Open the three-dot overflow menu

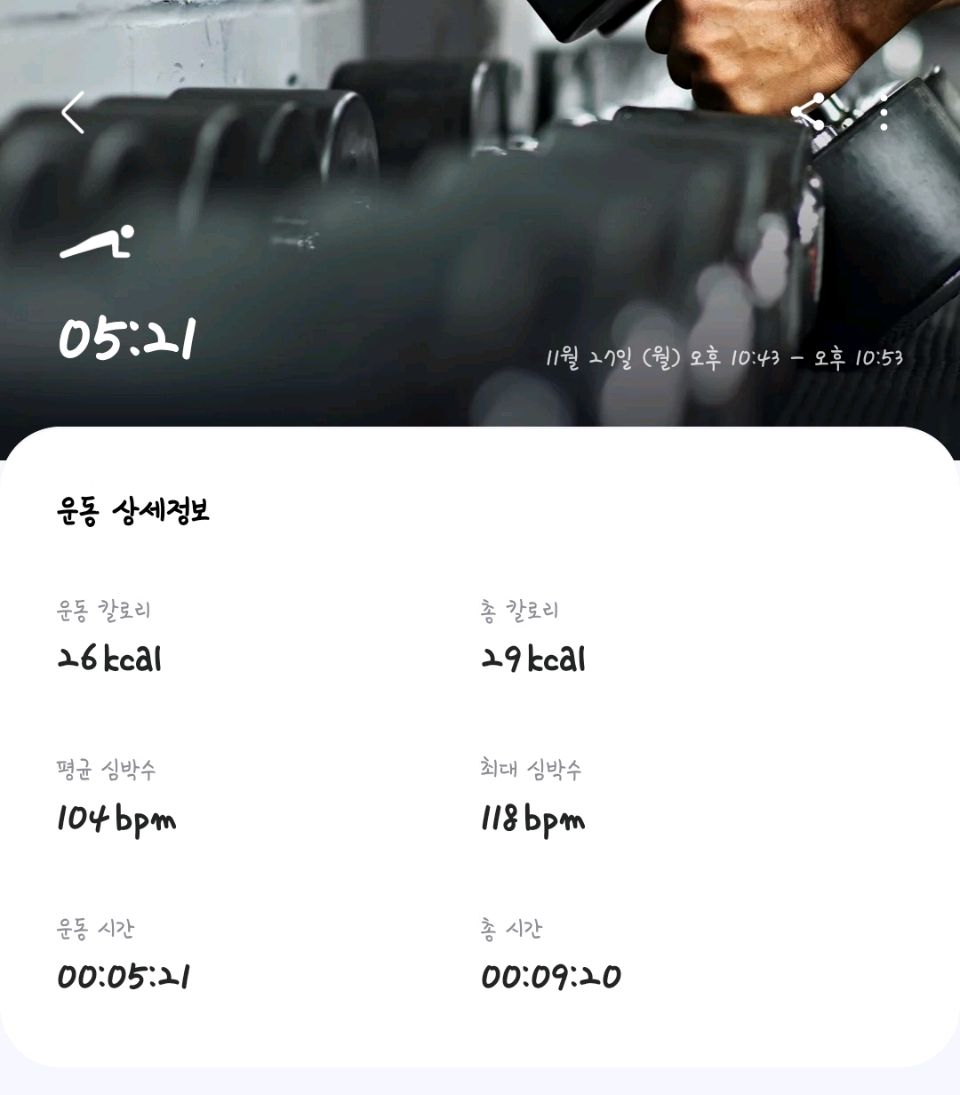coord(883,113)
